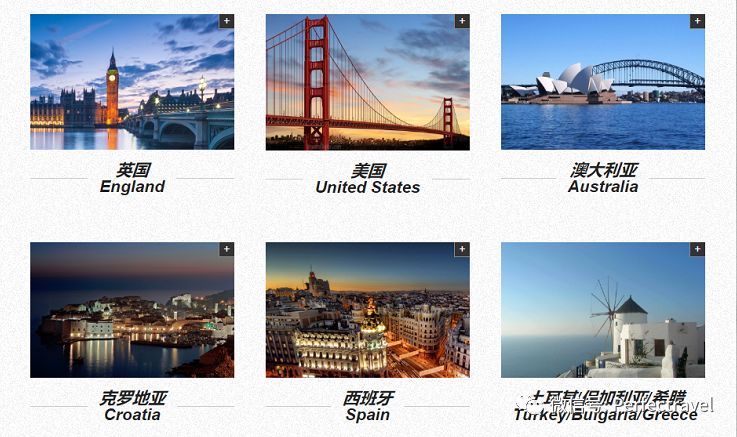
Task: Open the Turkey/Bulgaria/Greece destination tile
Action: coord(602,310)
